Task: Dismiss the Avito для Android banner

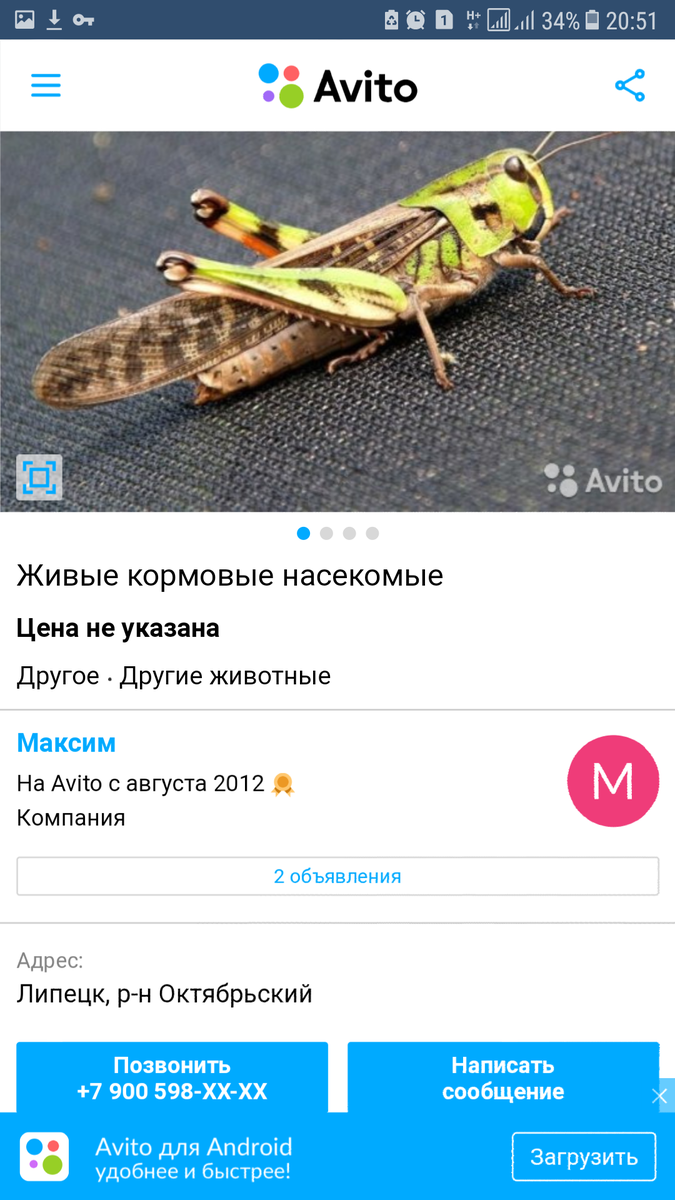Action: click(659, 1096)
